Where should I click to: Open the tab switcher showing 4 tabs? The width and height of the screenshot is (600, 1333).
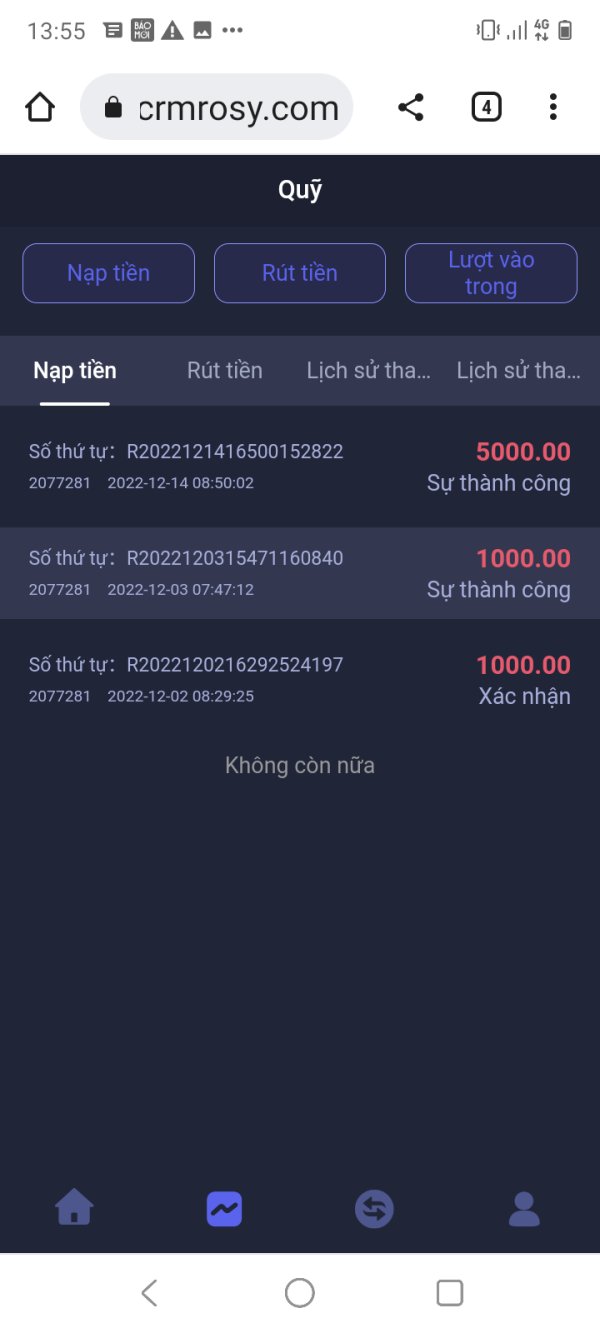(486, 107)
